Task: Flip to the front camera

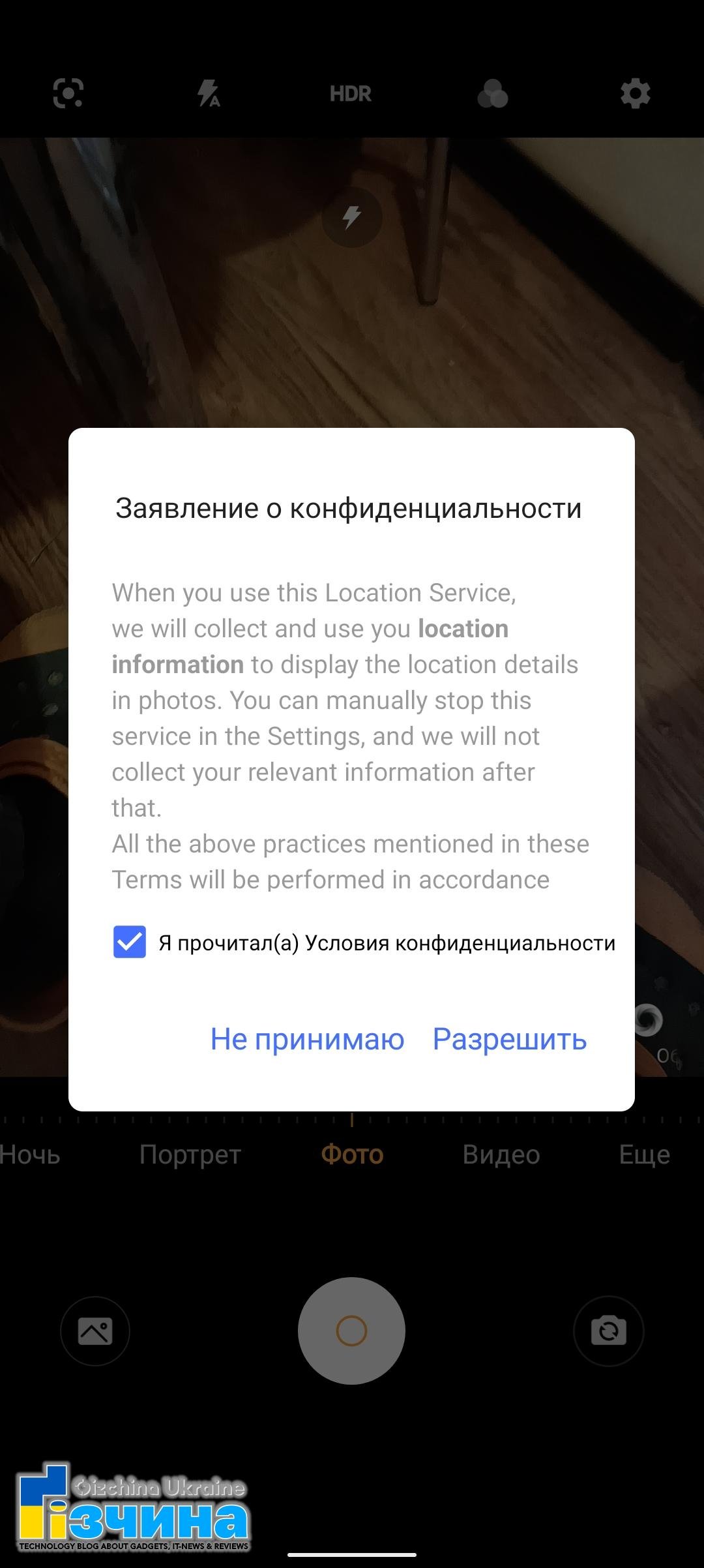Action: pyautogui.click(x=609, y=1331)
